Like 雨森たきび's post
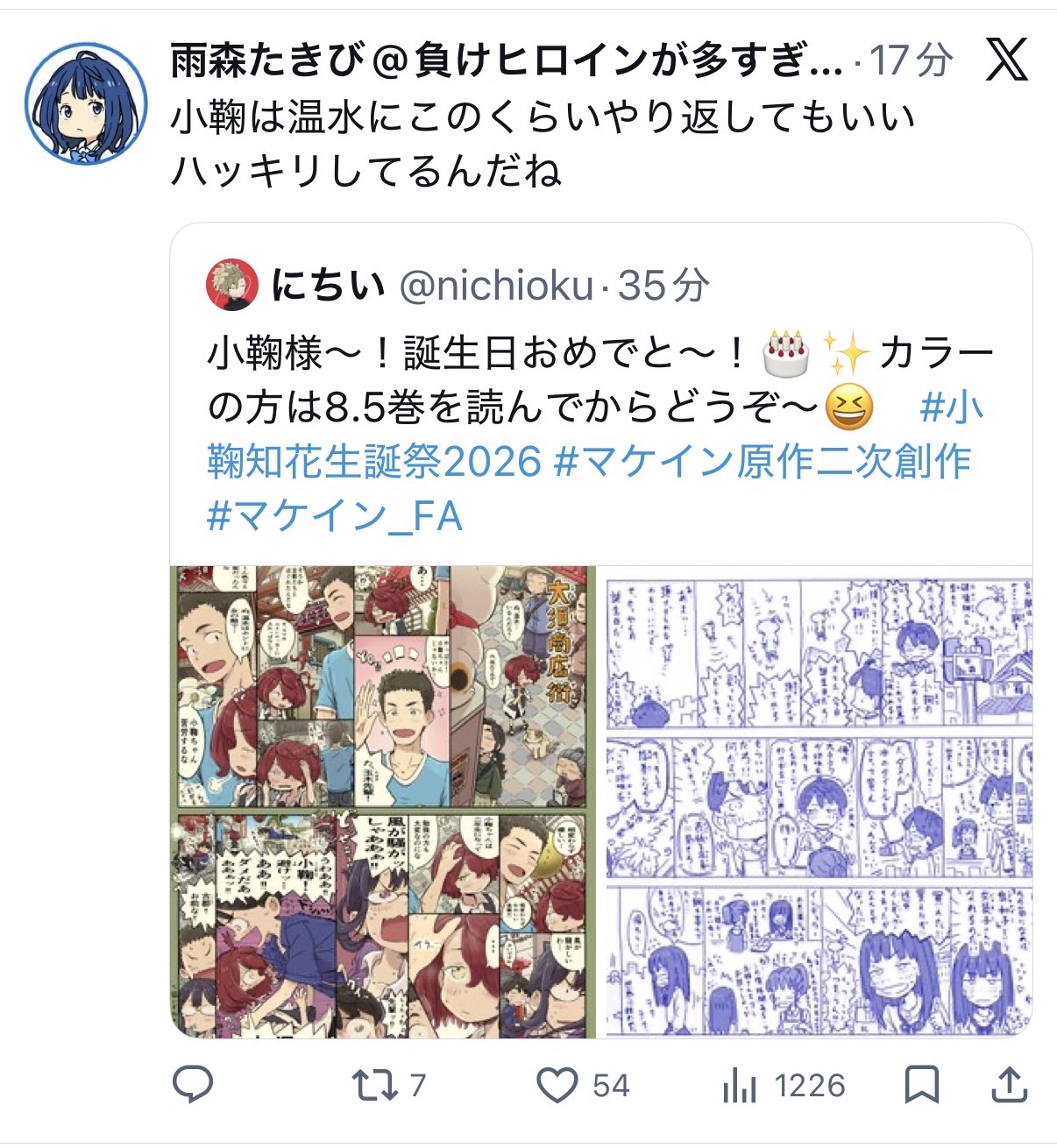The height and width of the screenshot is (1148, 1057). pos(557,1085)
